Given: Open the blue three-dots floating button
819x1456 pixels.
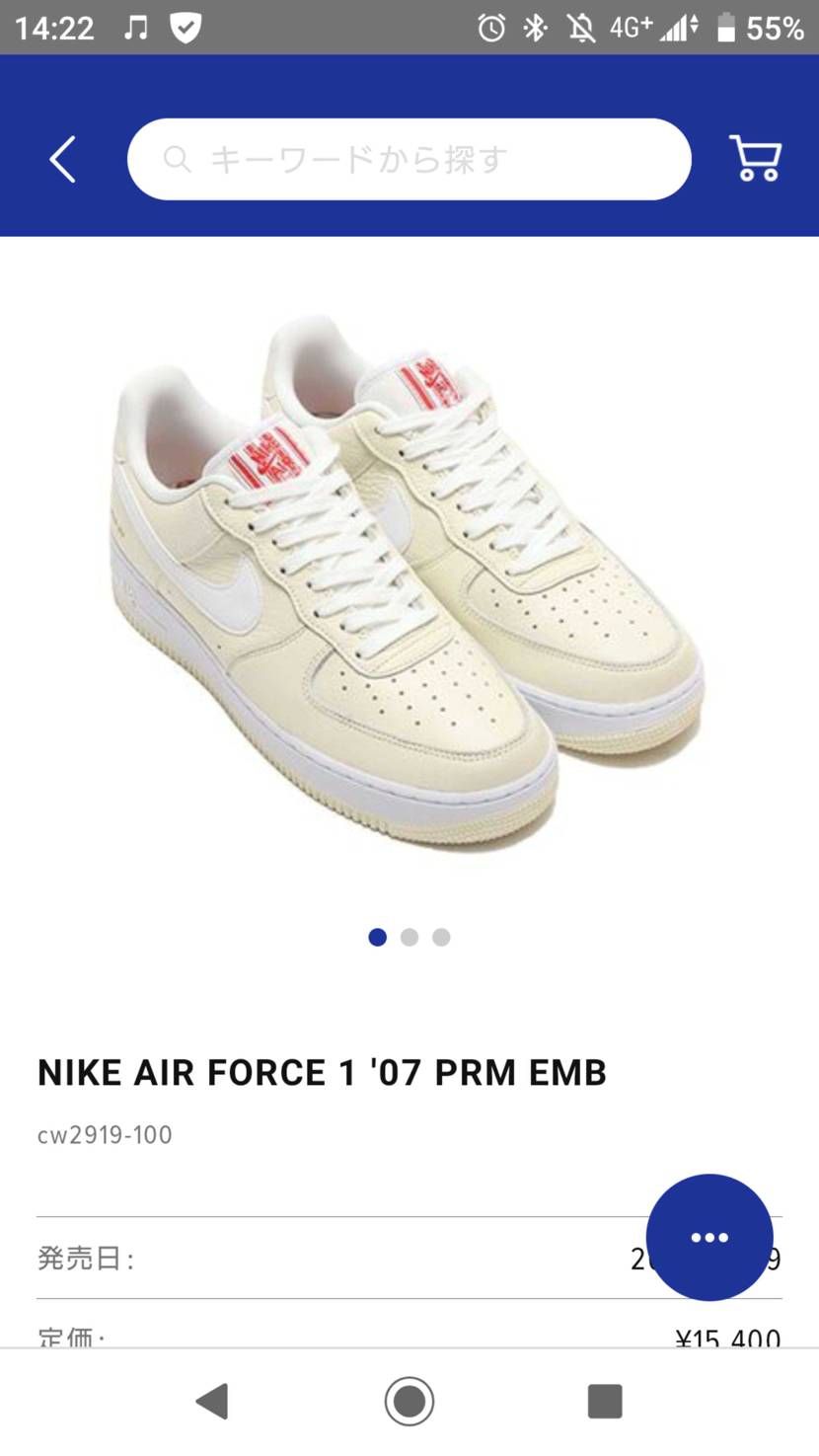Looking at the screenshot, I should click(708, 1237).
